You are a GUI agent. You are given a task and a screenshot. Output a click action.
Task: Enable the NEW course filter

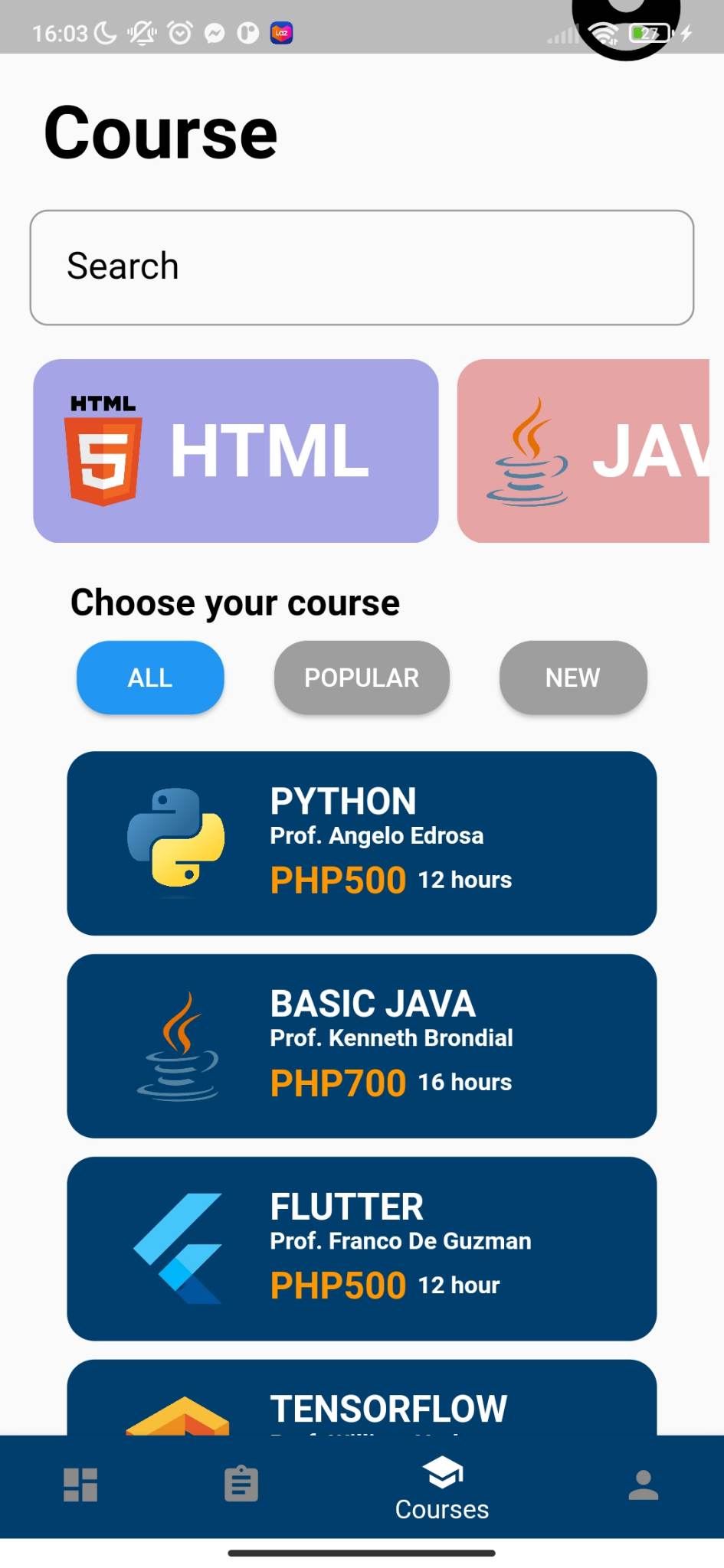pos(572,678)
